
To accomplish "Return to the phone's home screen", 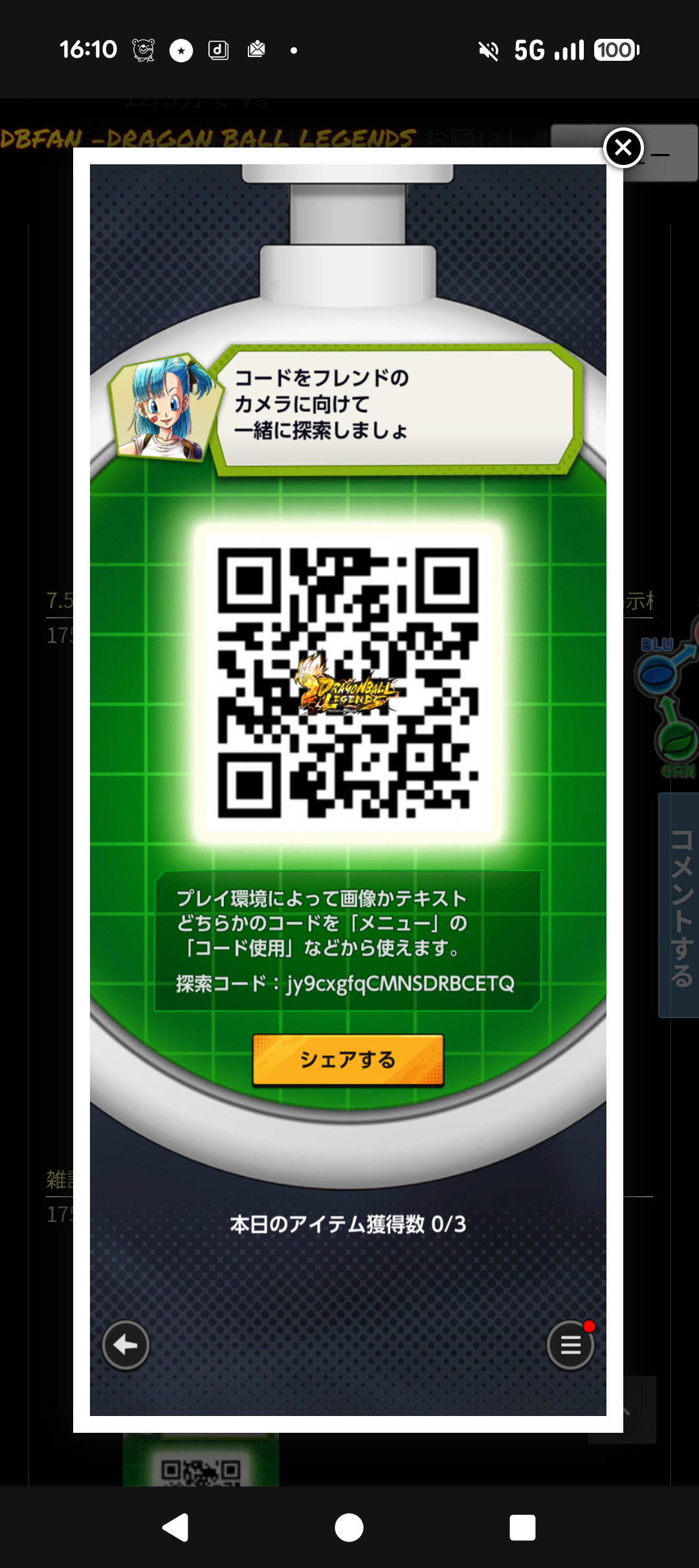I will (349, 1527).
